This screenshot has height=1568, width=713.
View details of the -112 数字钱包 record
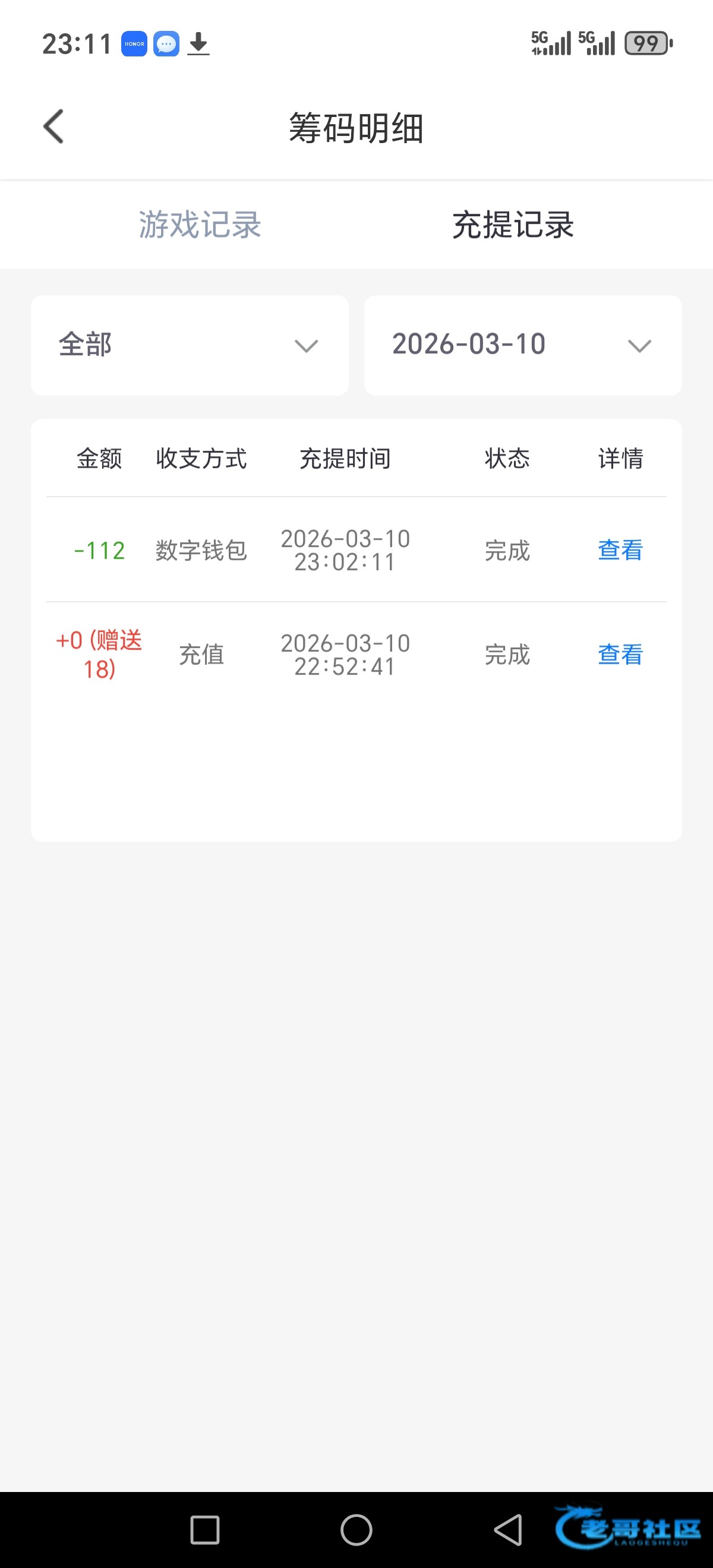(x=620, y=550)
